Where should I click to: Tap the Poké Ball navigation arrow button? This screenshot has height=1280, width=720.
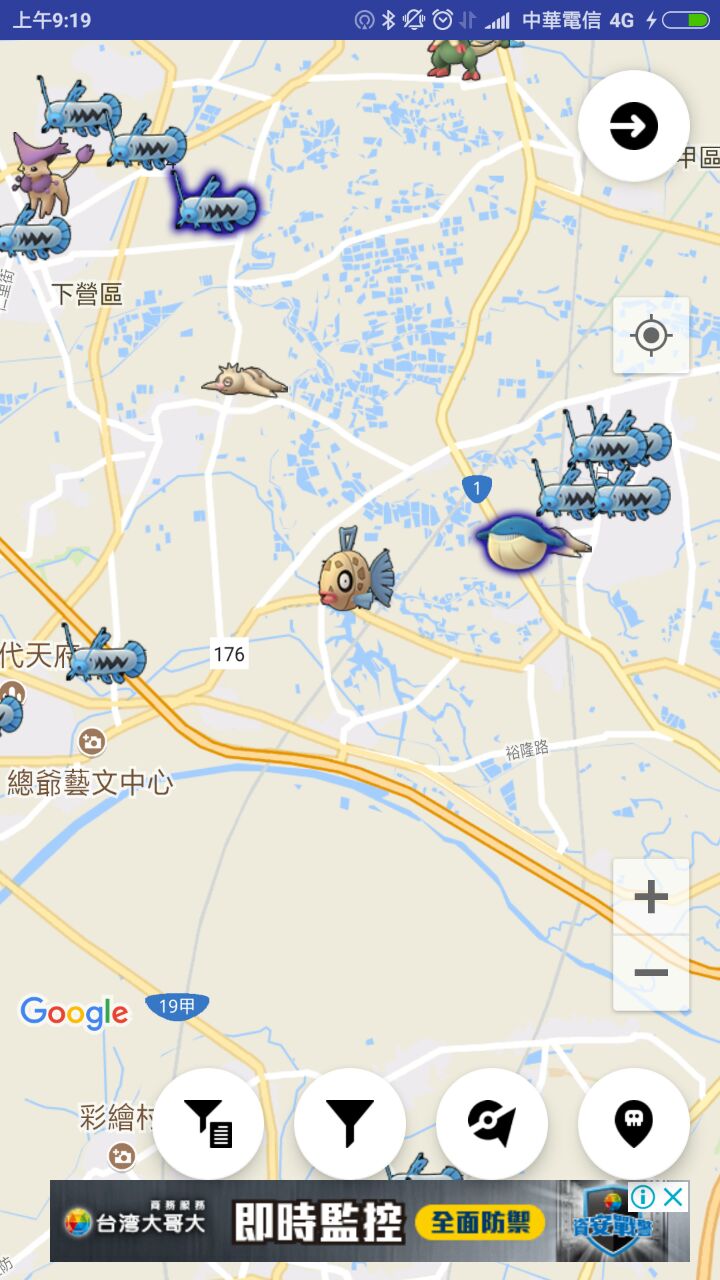click(492, 1123)
